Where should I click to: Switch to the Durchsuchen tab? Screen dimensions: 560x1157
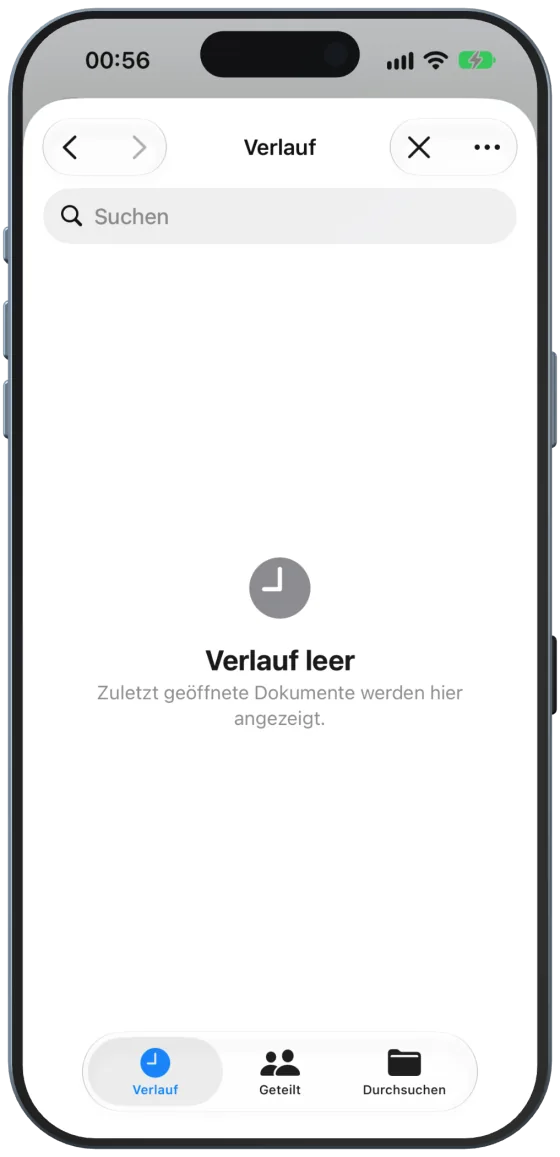click(x=404, y=1071)
